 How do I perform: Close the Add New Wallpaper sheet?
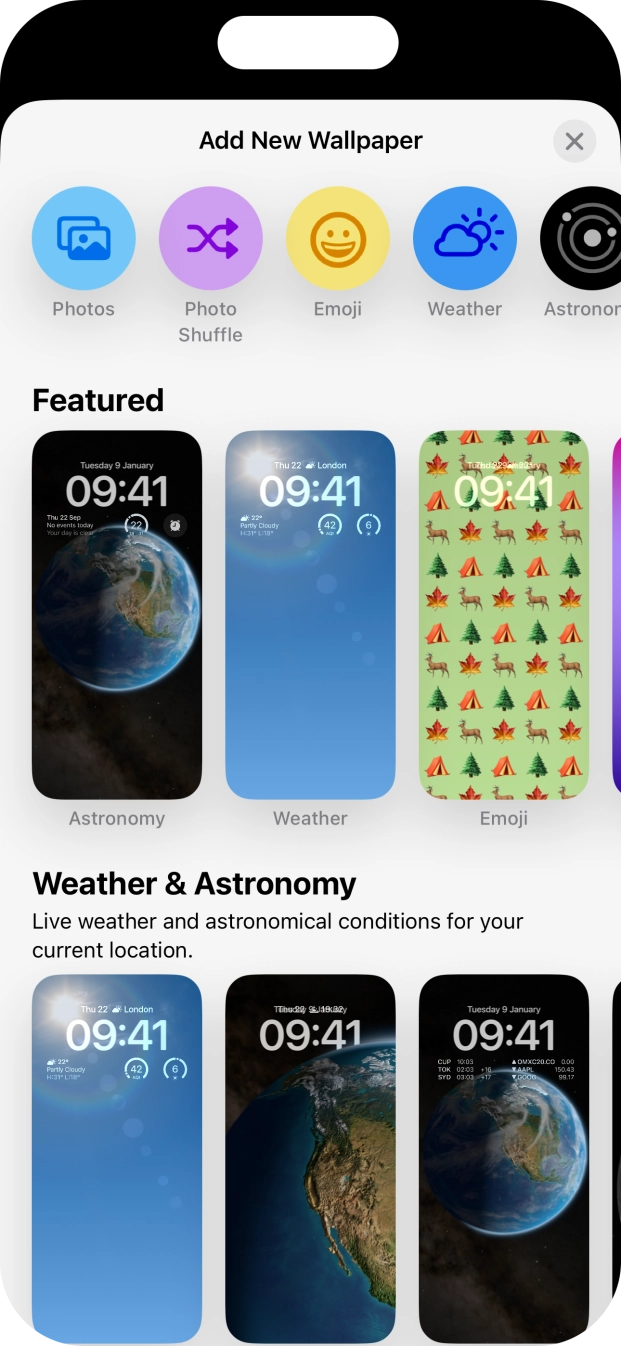click(x=574, y=142)
